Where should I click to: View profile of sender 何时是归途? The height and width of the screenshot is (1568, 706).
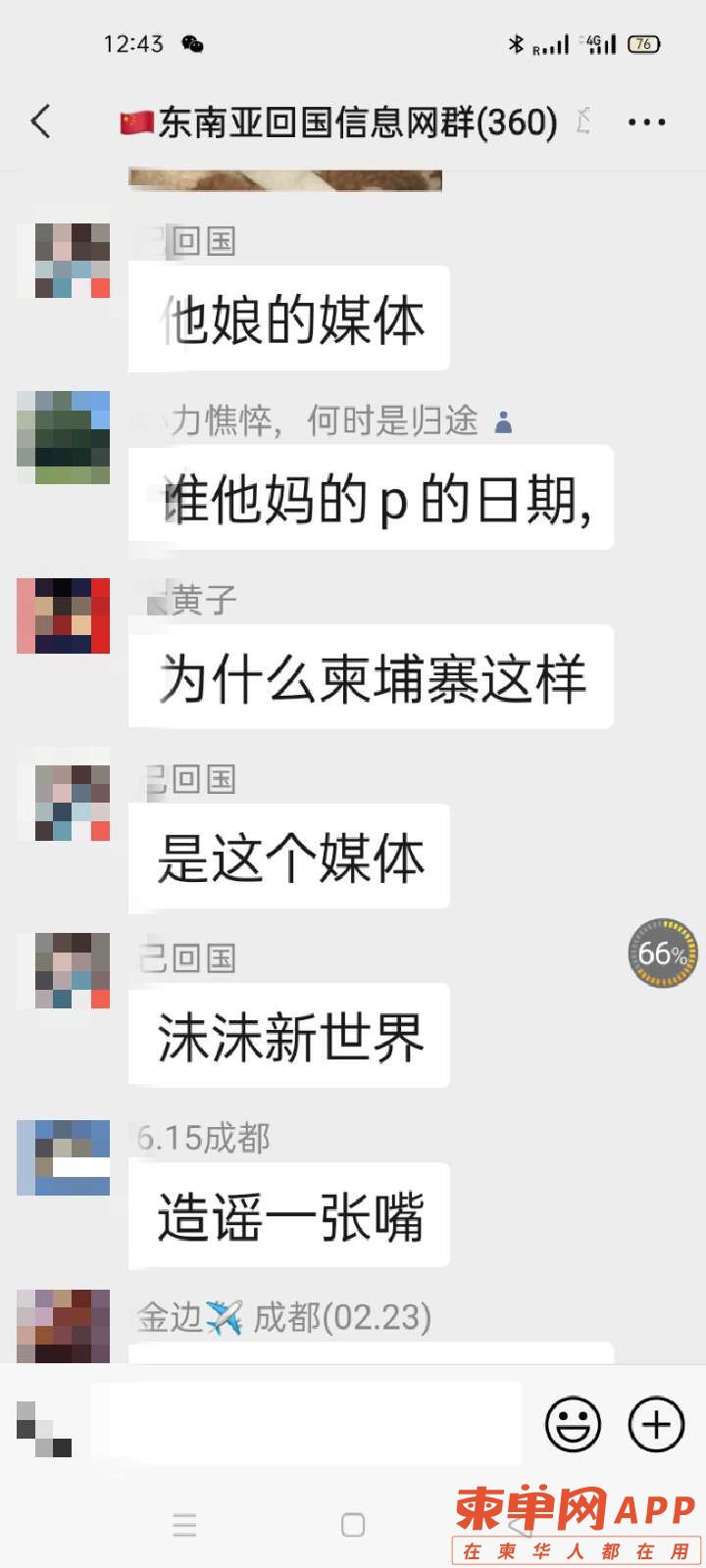(64, 438)
